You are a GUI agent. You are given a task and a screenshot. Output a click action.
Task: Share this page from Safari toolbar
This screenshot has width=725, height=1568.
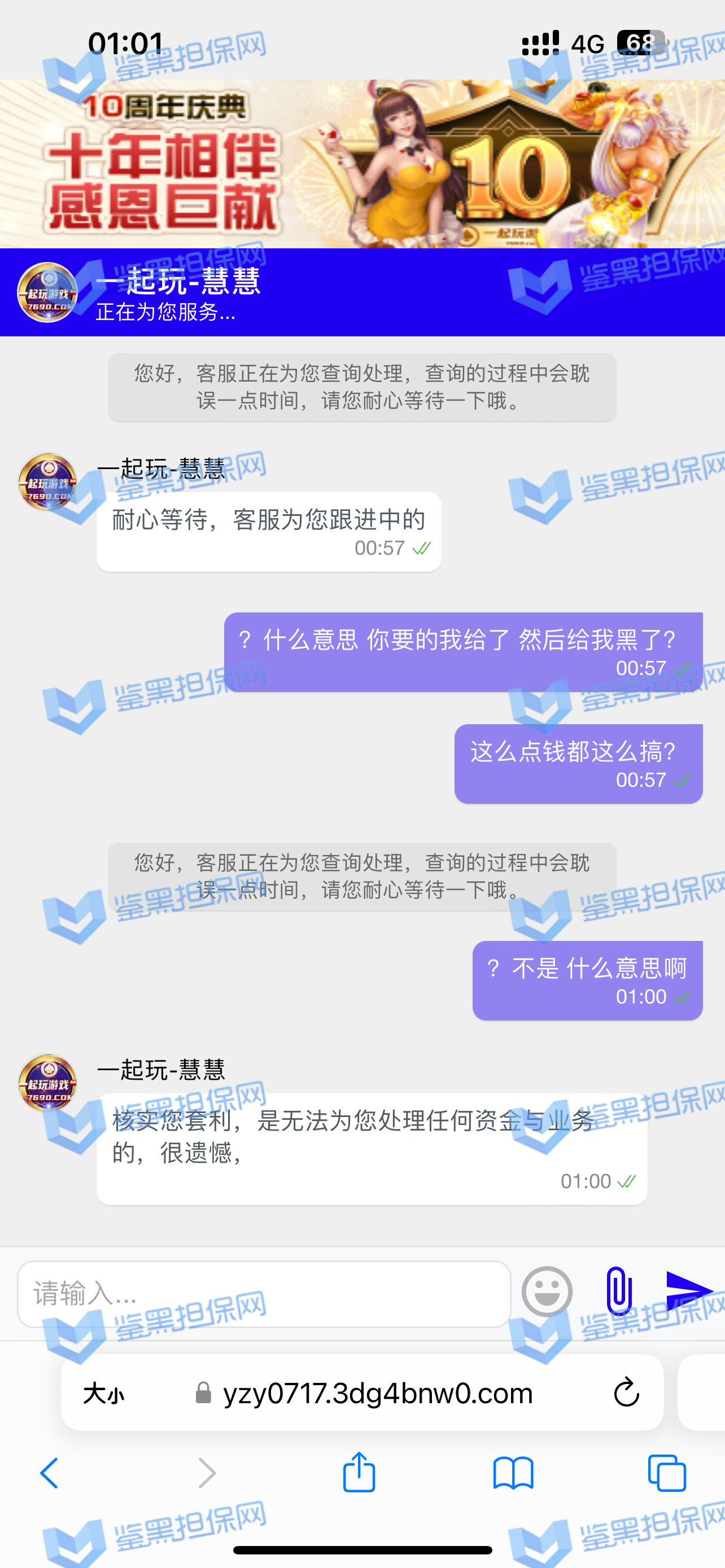coord(359,1473)
